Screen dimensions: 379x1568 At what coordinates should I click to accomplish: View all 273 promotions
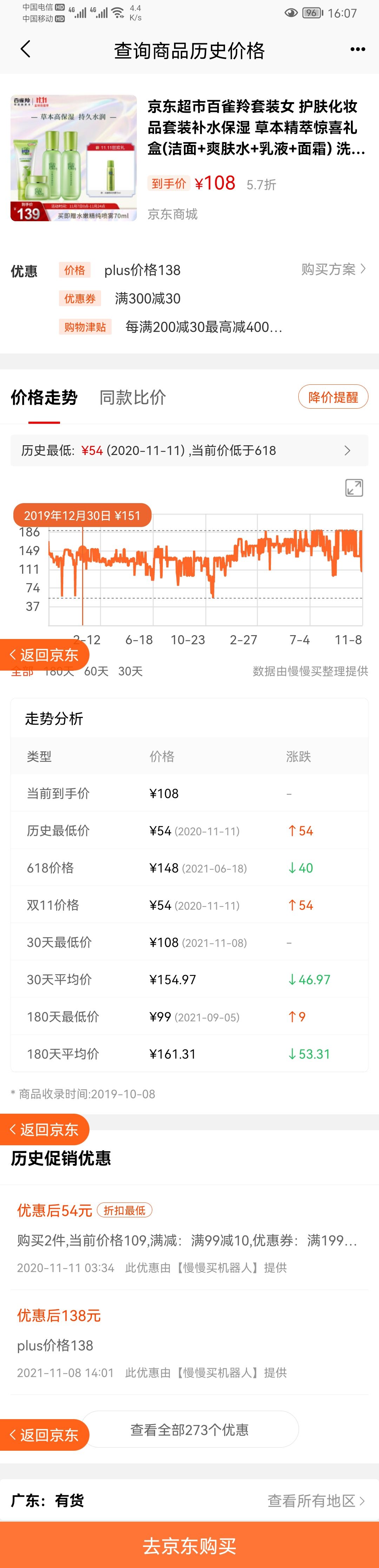tap(189, 1430)
